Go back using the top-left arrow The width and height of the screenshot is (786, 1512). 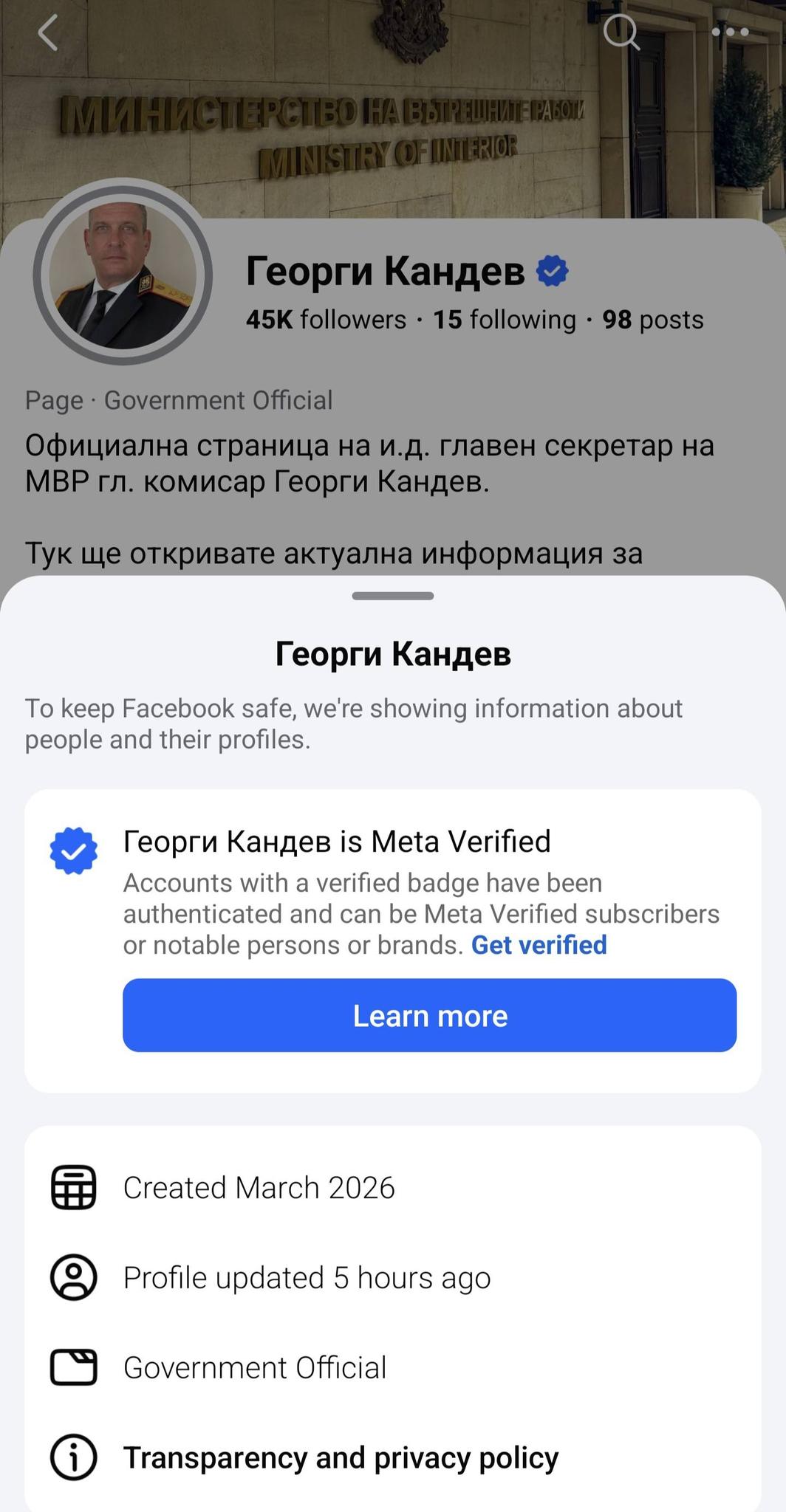(x=49, y=33)
